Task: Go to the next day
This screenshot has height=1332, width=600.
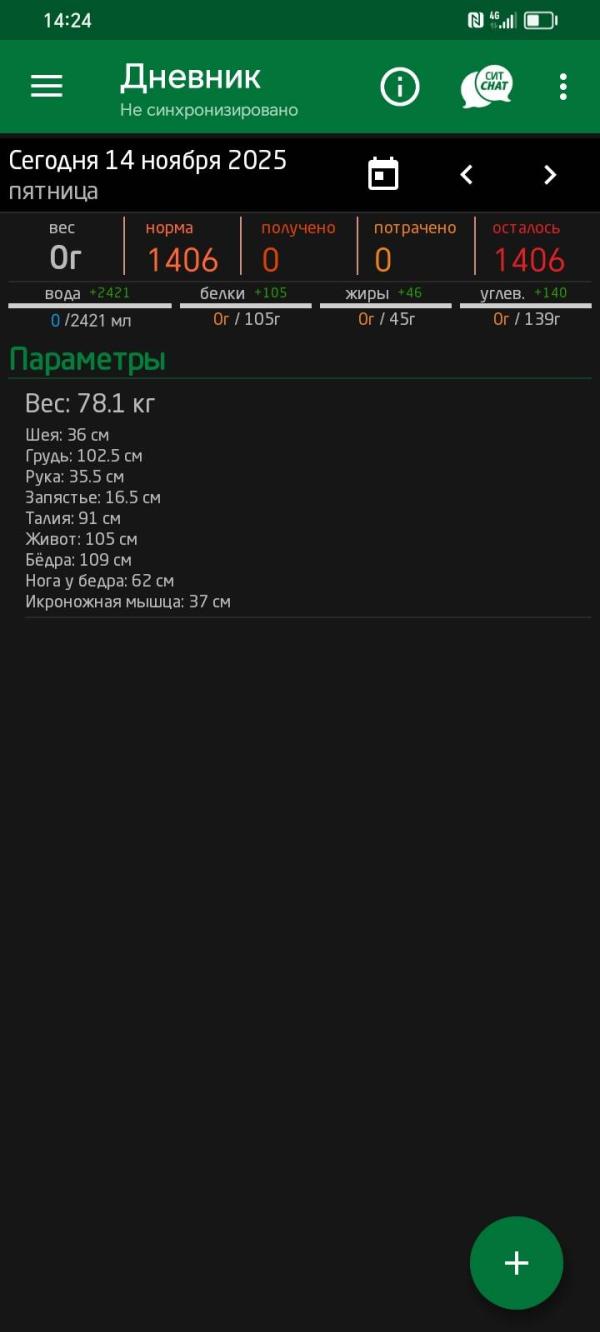Action: point(549,174)
